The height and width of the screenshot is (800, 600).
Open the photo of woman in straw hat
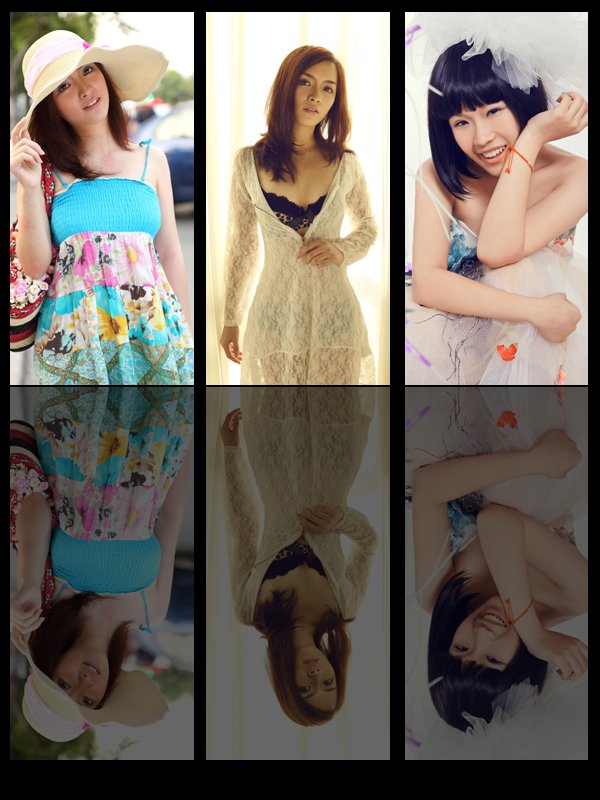[101, 198]
